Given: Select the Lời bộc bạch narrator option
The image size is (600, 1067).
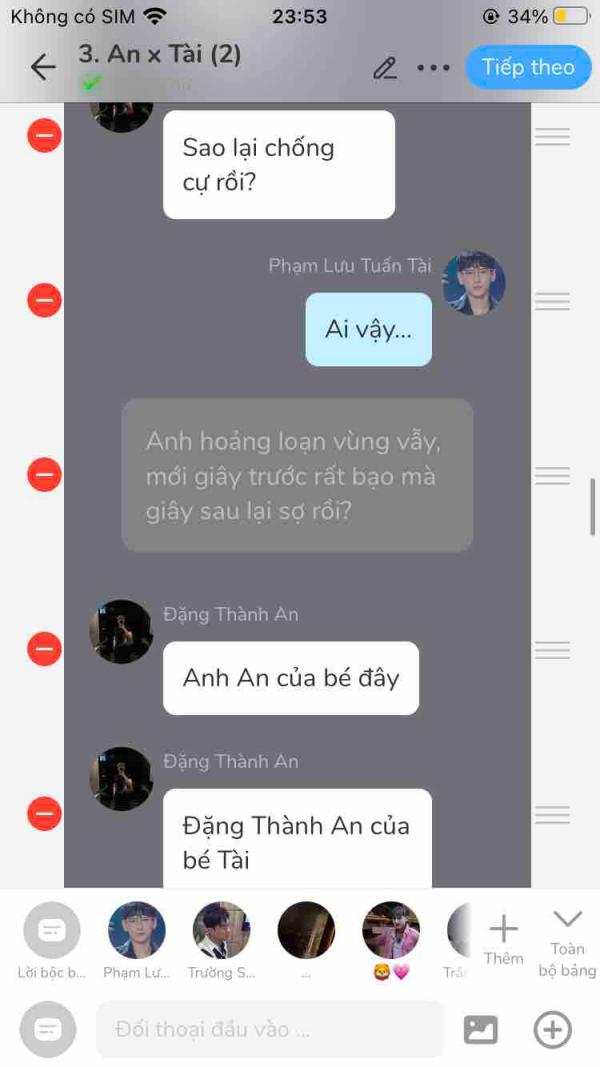Looking at the screenshot, I should (51, 931).
